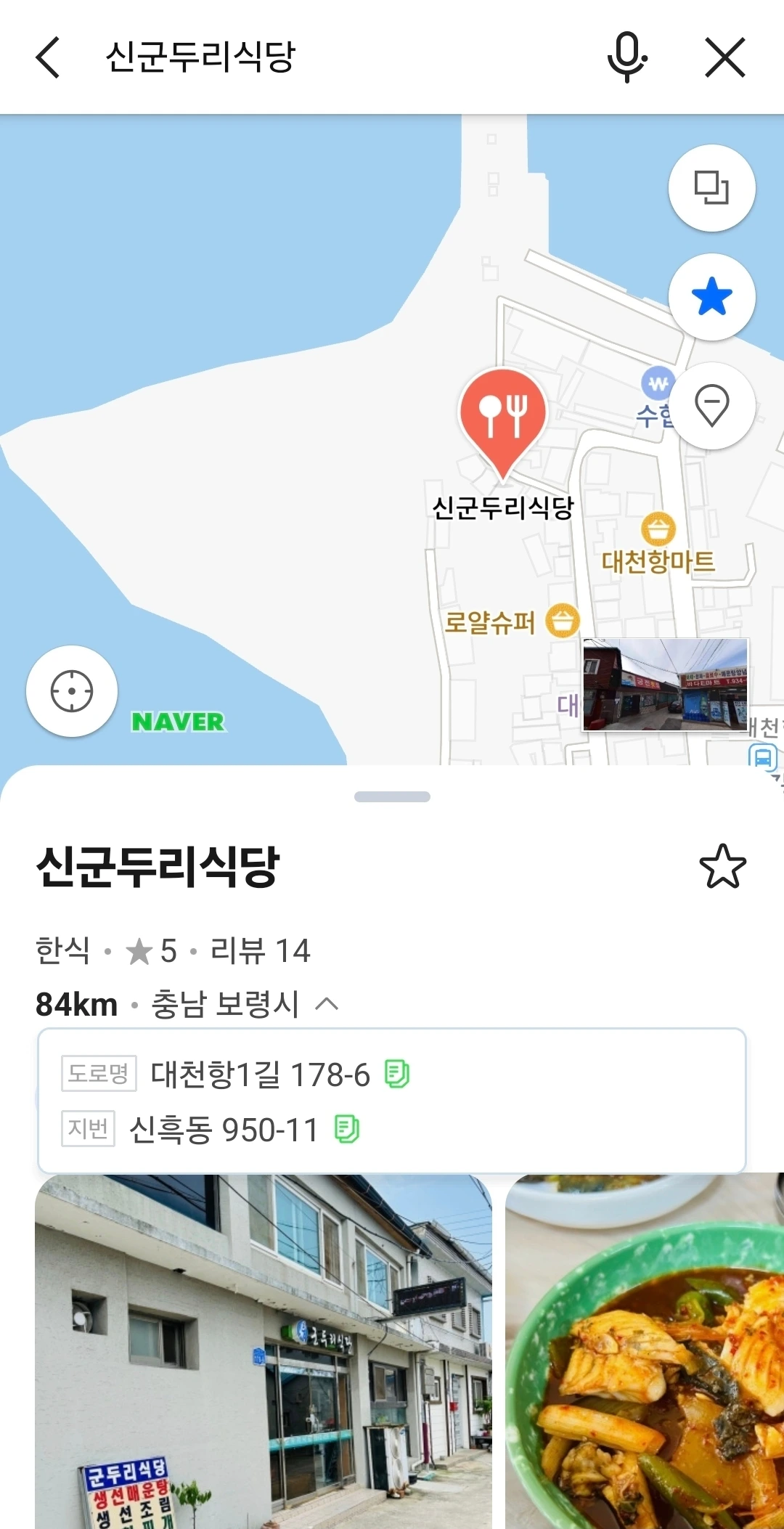Edit the 신군두리식당 search query
Screen dimensions: 784x1529
pyautogui.click(x=200, y=57)
